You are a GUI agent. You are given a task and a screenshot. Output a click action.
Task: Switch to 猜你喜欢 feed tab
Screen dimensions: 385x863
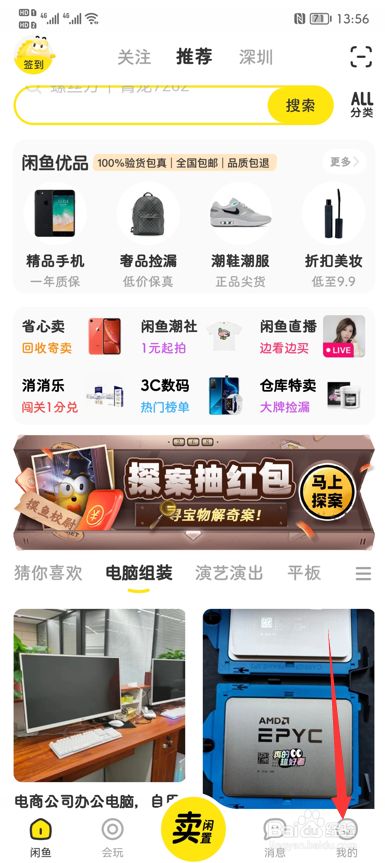[48, 573]
